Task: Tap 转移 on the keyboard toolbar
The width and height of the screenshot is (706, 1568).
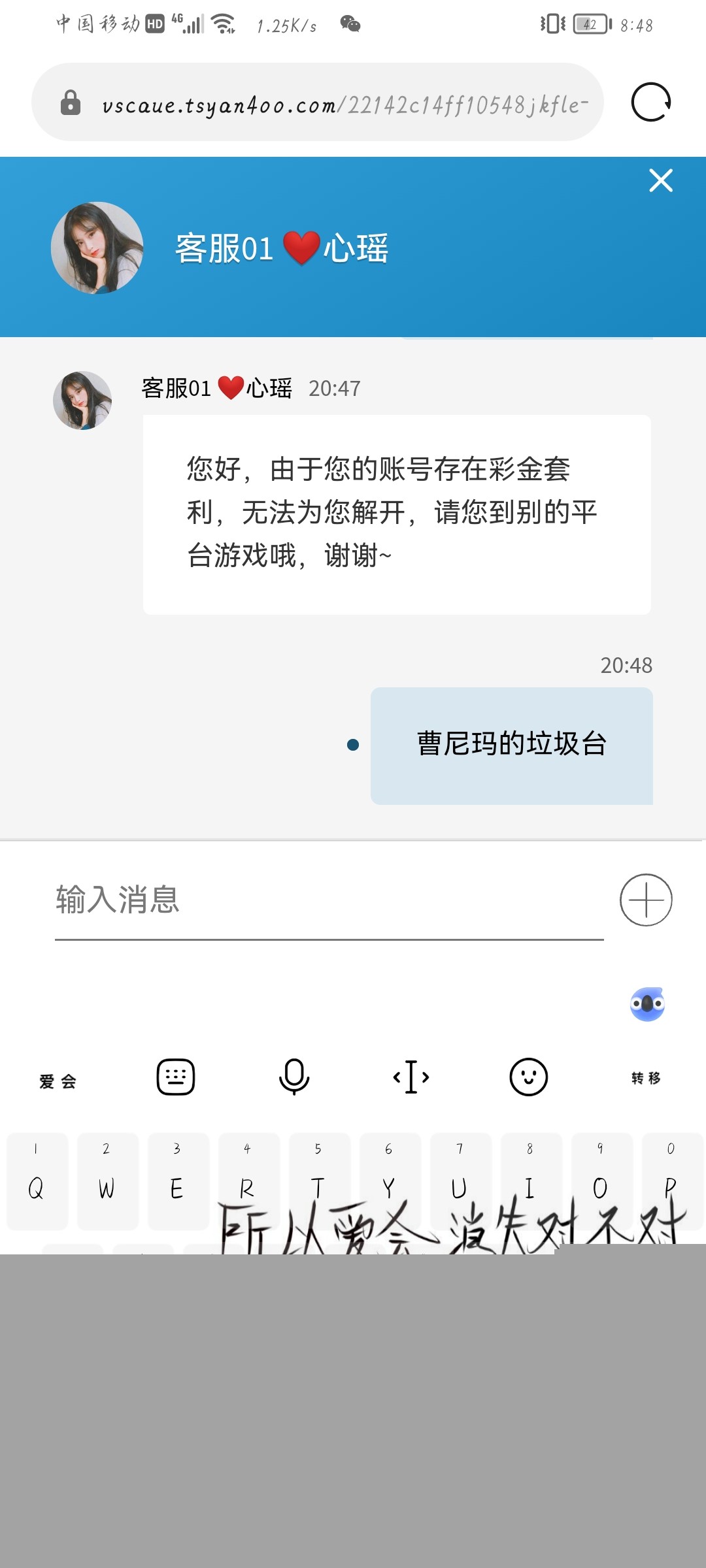Action: tap(646, 1079)
